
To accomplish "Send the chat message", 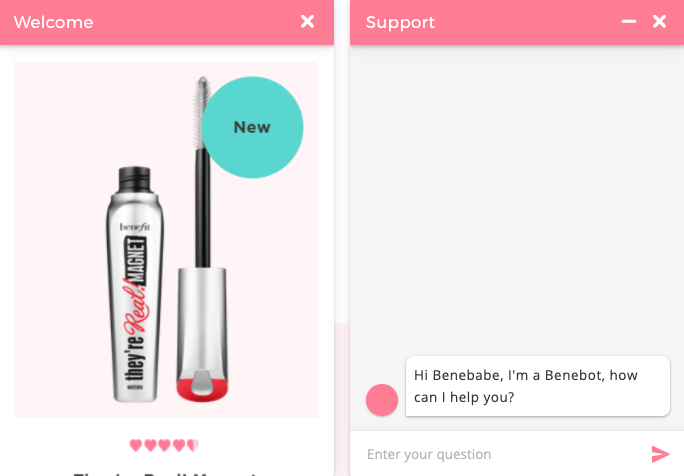I will 660,454.
